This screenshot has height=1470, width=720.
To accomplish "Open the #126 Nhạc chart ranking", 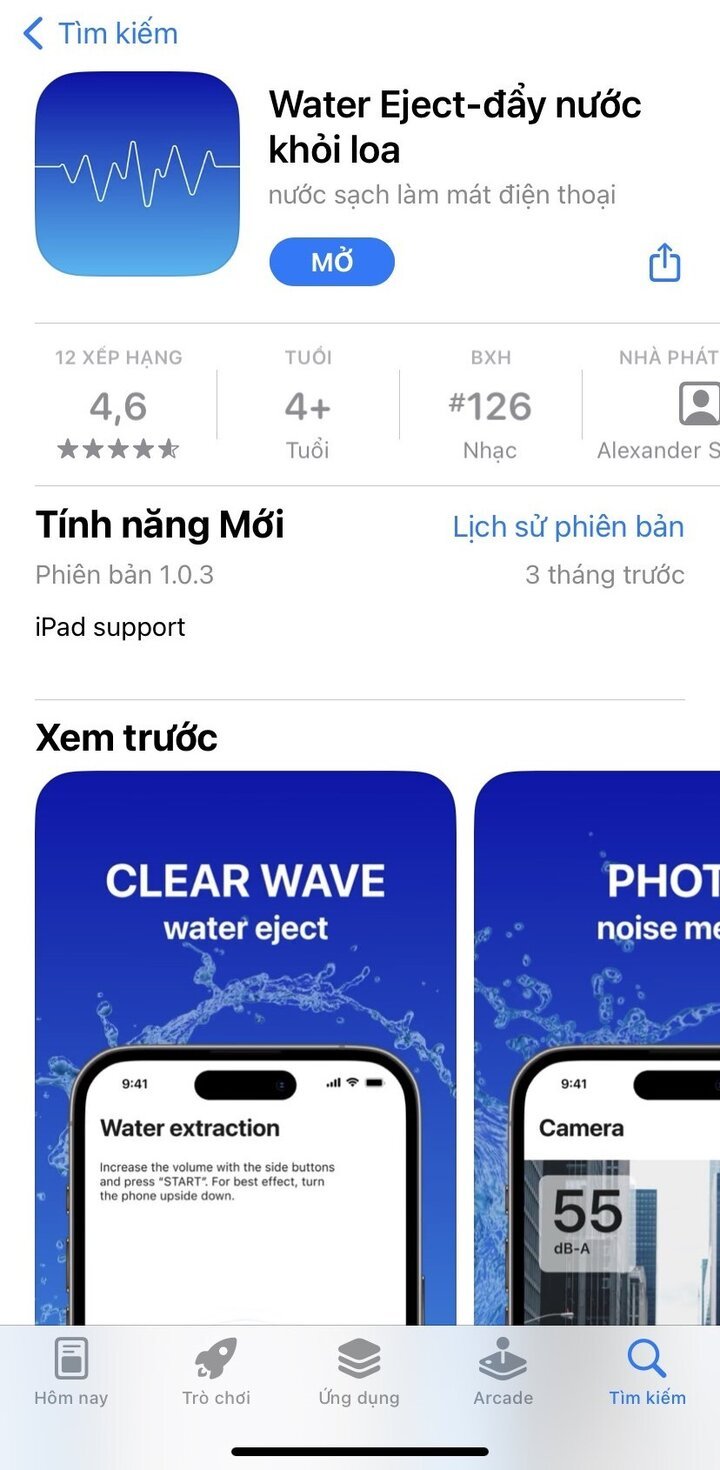I will pyautogui.click(x=490, y=407).
